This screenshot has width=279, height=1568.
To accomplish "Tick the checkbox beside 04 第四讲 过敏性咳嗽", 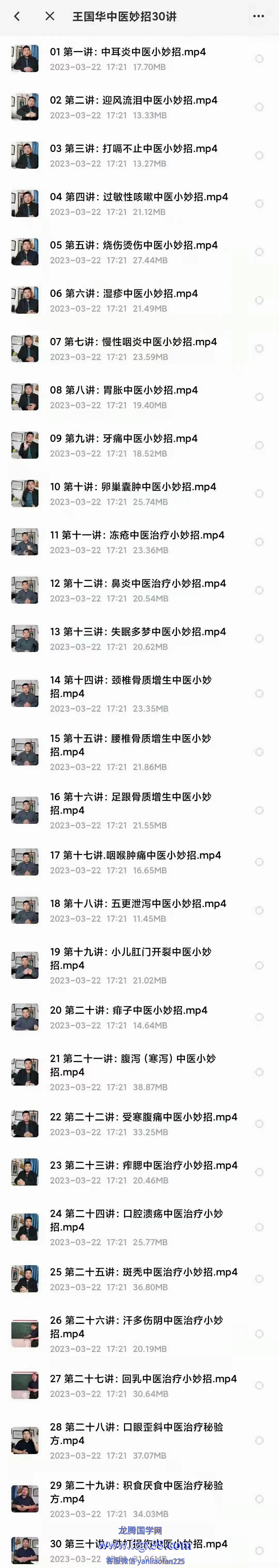I will (259, 204).
